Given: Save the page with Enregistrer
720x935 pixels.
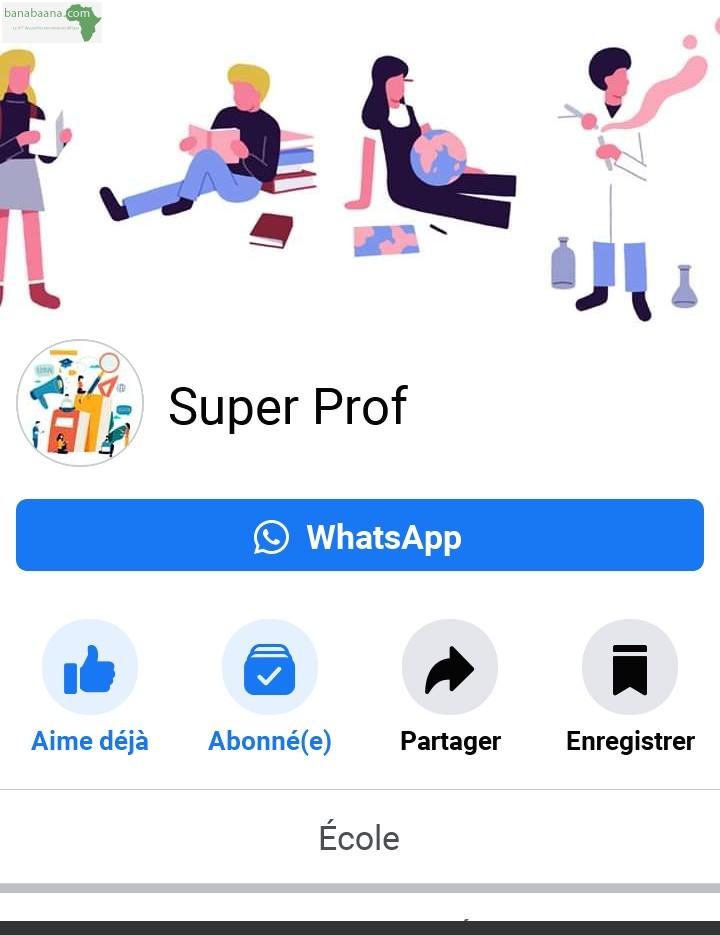Looking at the screenshot, I should pos(630,668).
